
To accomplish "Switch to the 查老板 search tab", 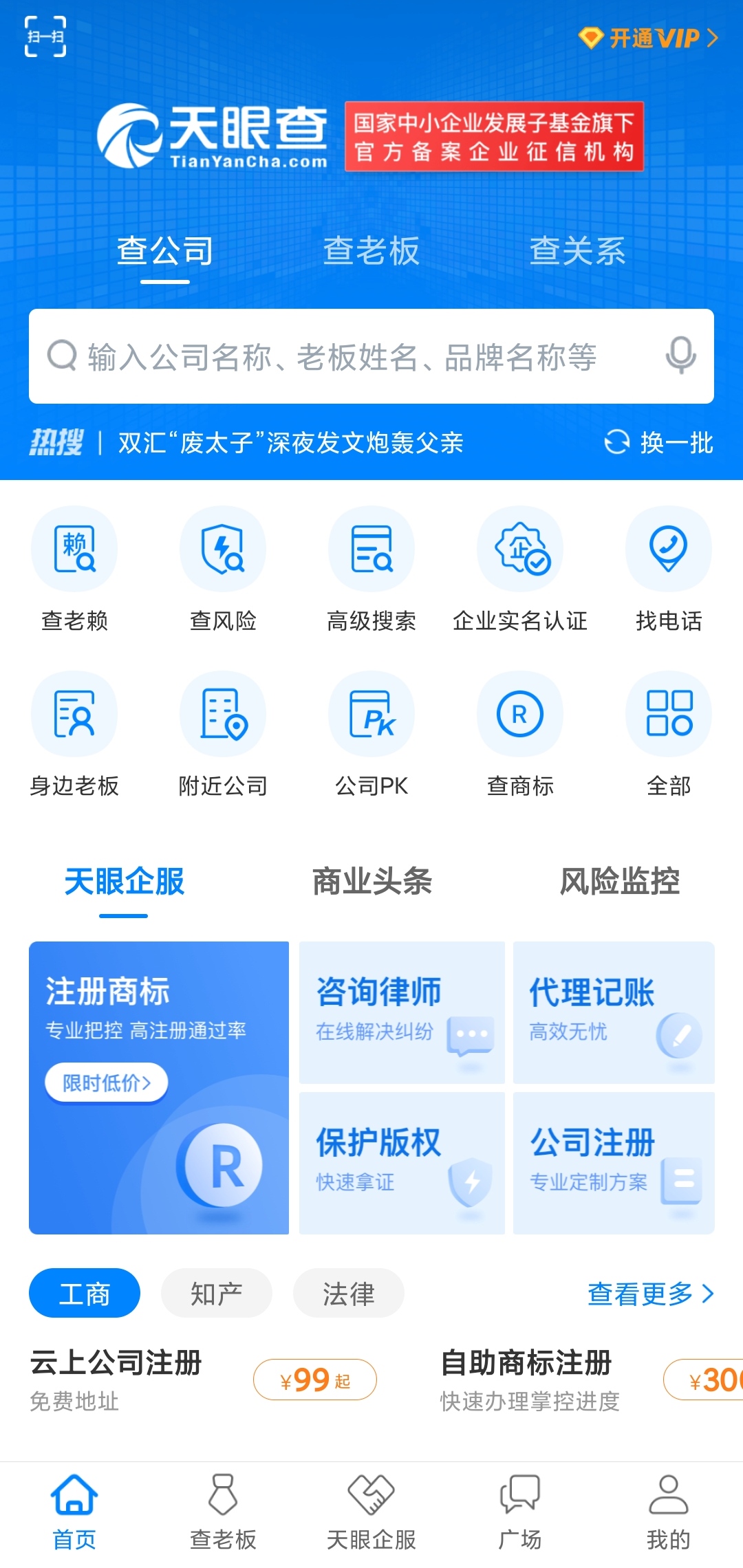I will pos(371,251).
